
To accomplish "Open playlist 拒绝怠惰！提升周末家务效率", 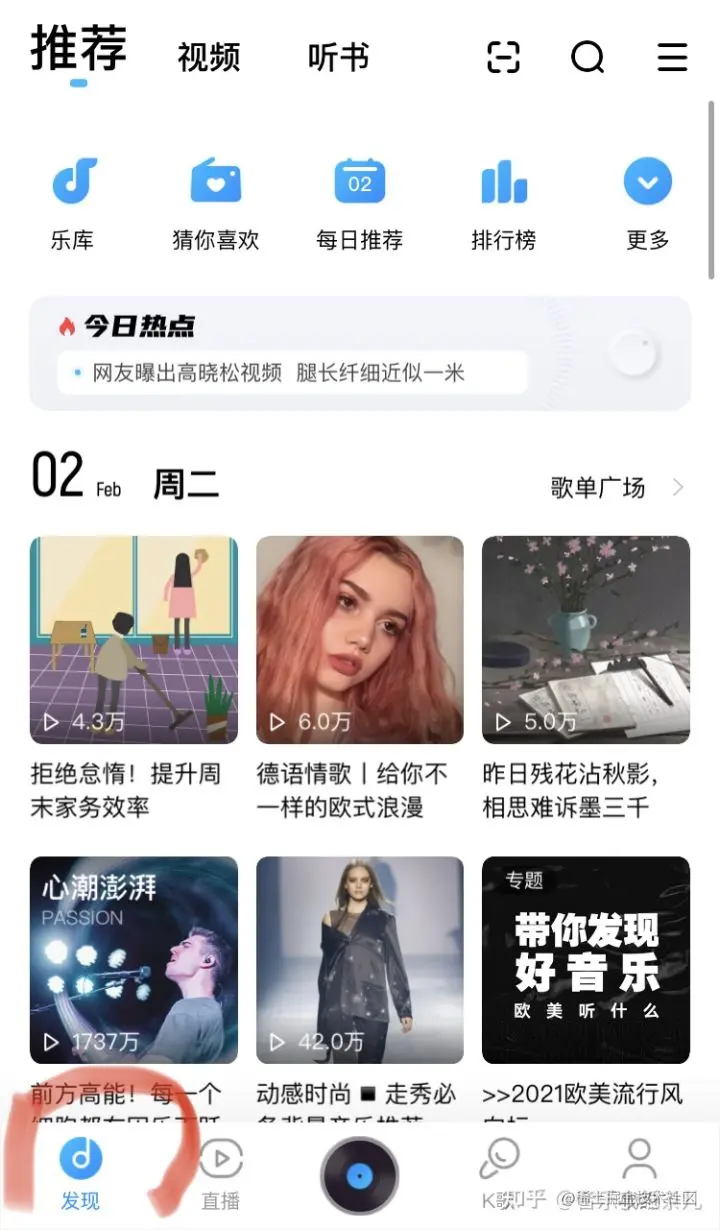I will click(134, 640).
